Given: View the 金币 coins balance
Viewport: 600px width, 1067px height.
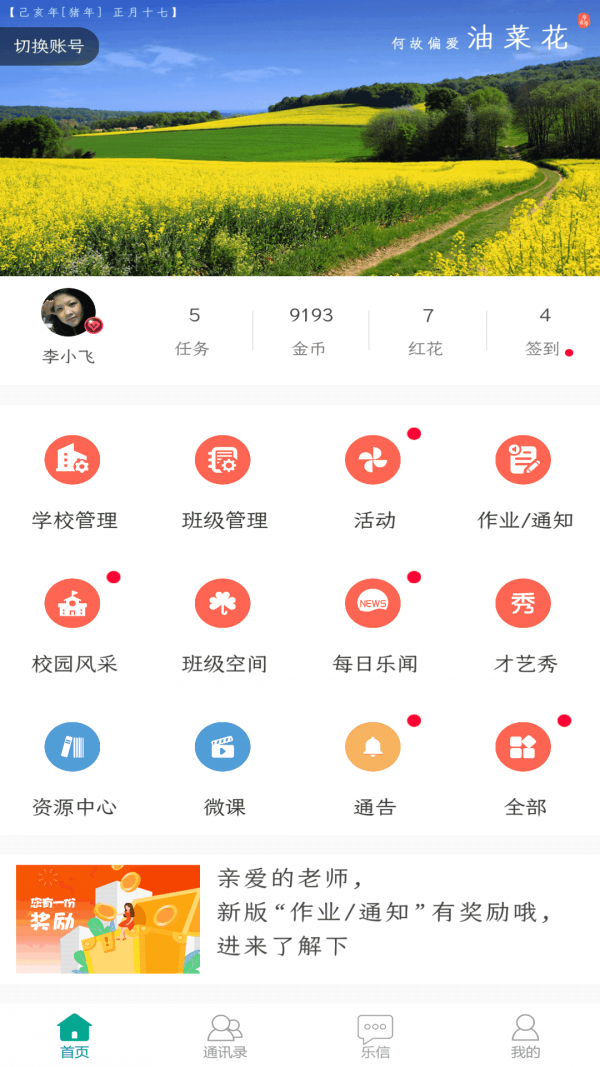Looking at the screenshot, I should click(310, 331).
